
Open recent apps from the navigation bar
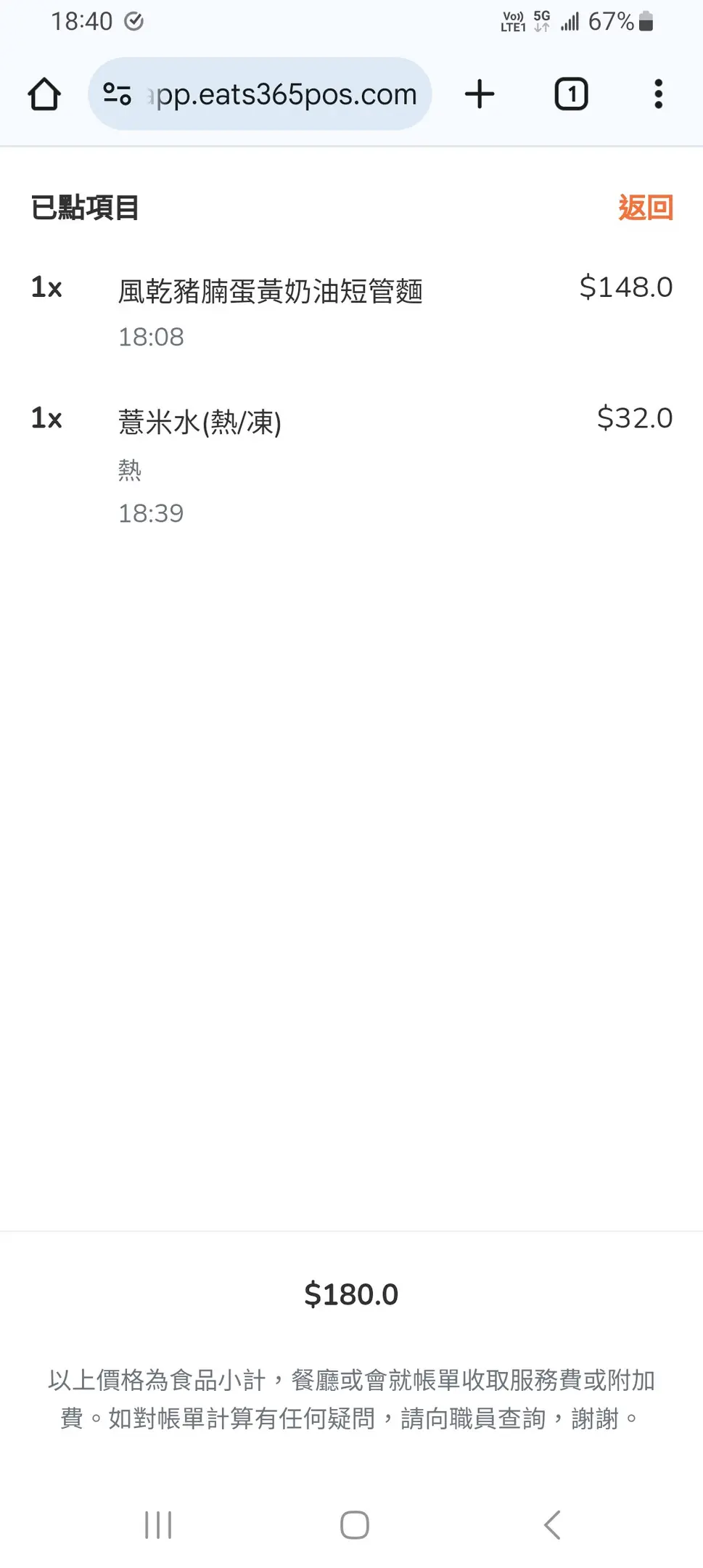pyautogui.click(x=158, y=1525)
